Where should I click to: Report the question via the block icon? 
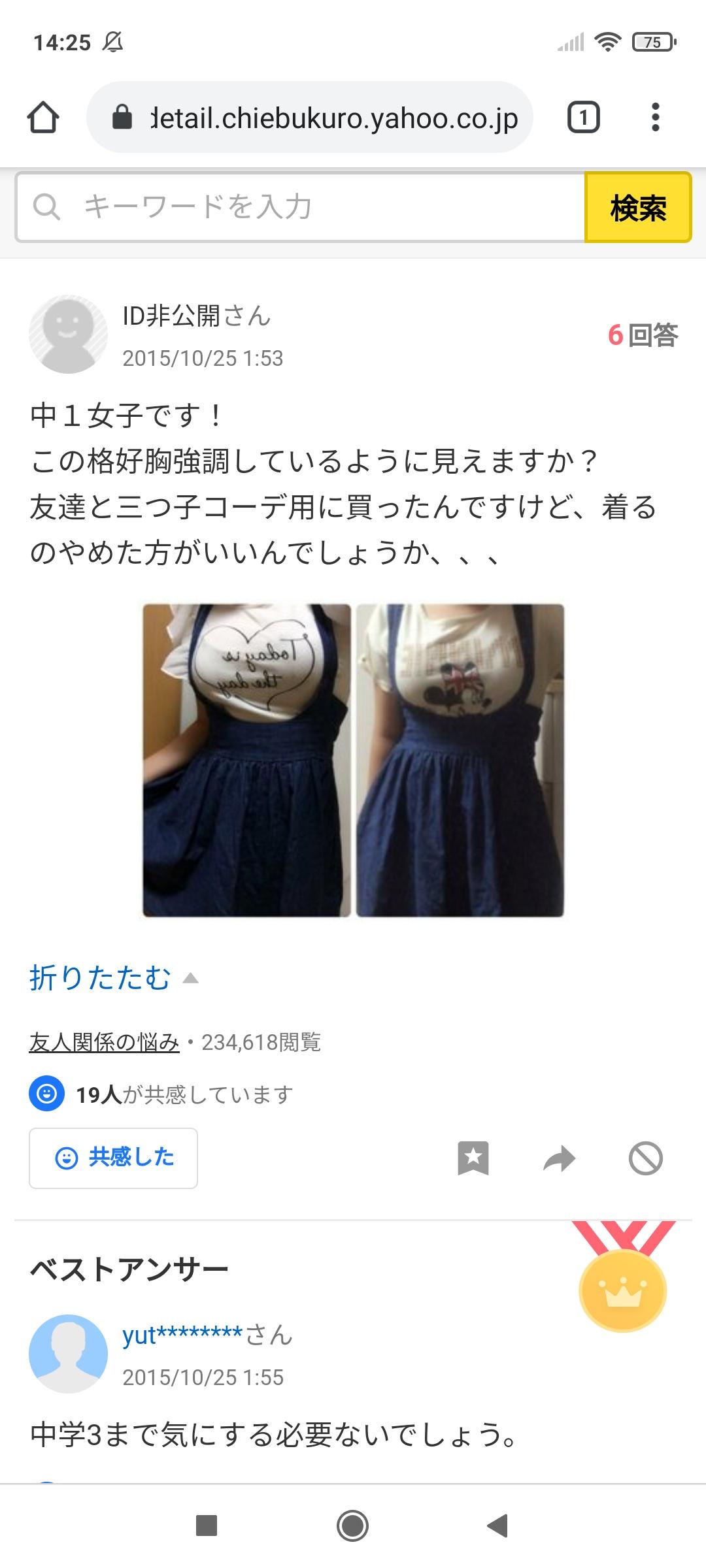coord(645,1158)
